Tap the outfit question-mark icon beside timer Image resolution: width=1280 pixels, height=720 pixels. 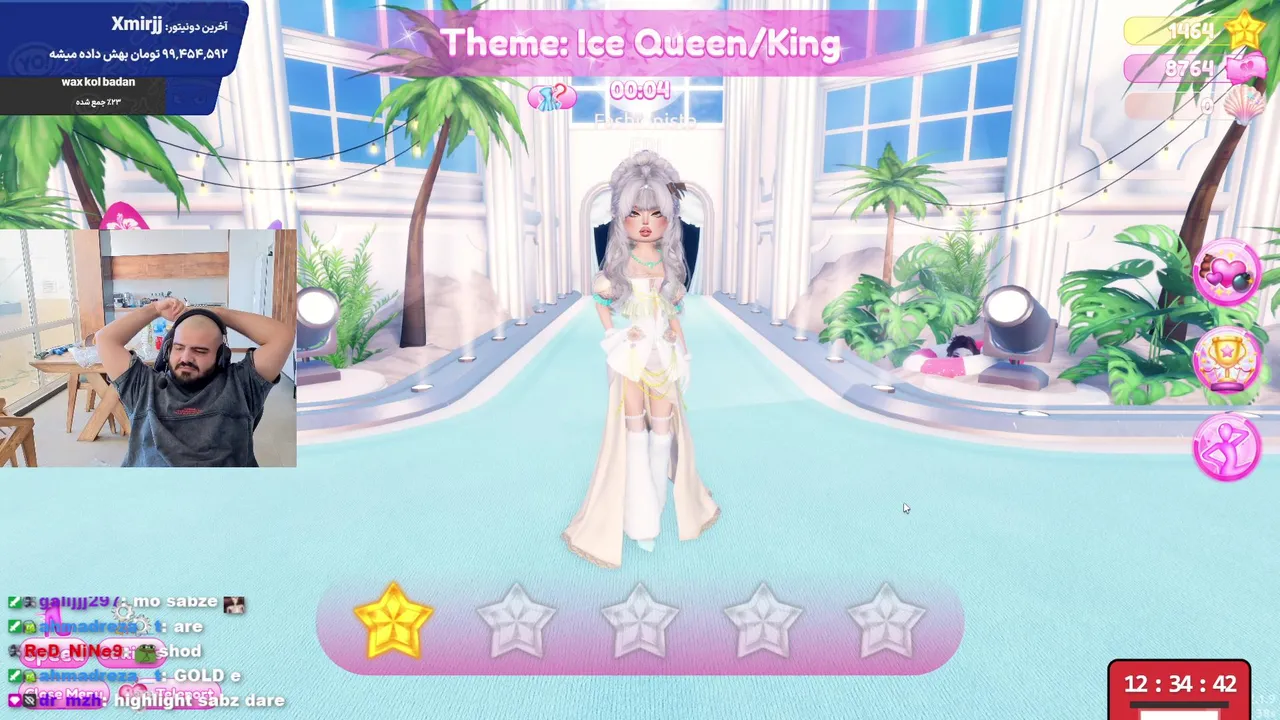tap(553, 95)
